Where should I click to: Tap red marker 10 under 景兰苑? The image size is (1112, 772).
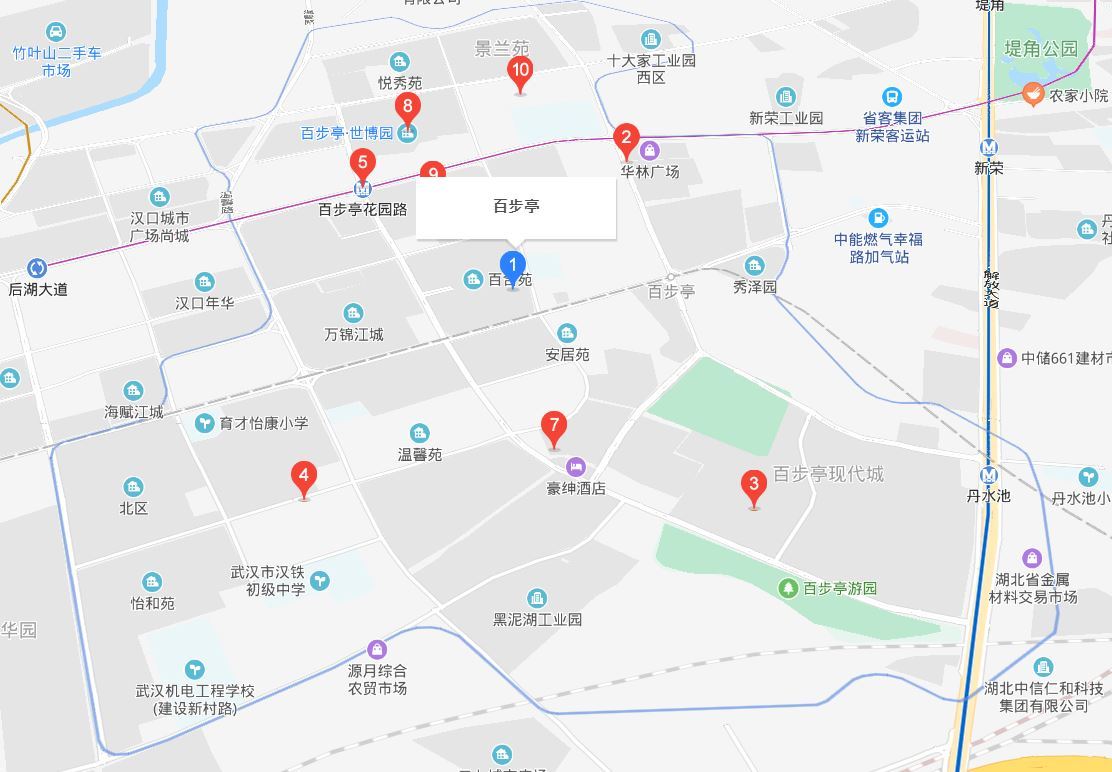520,72
